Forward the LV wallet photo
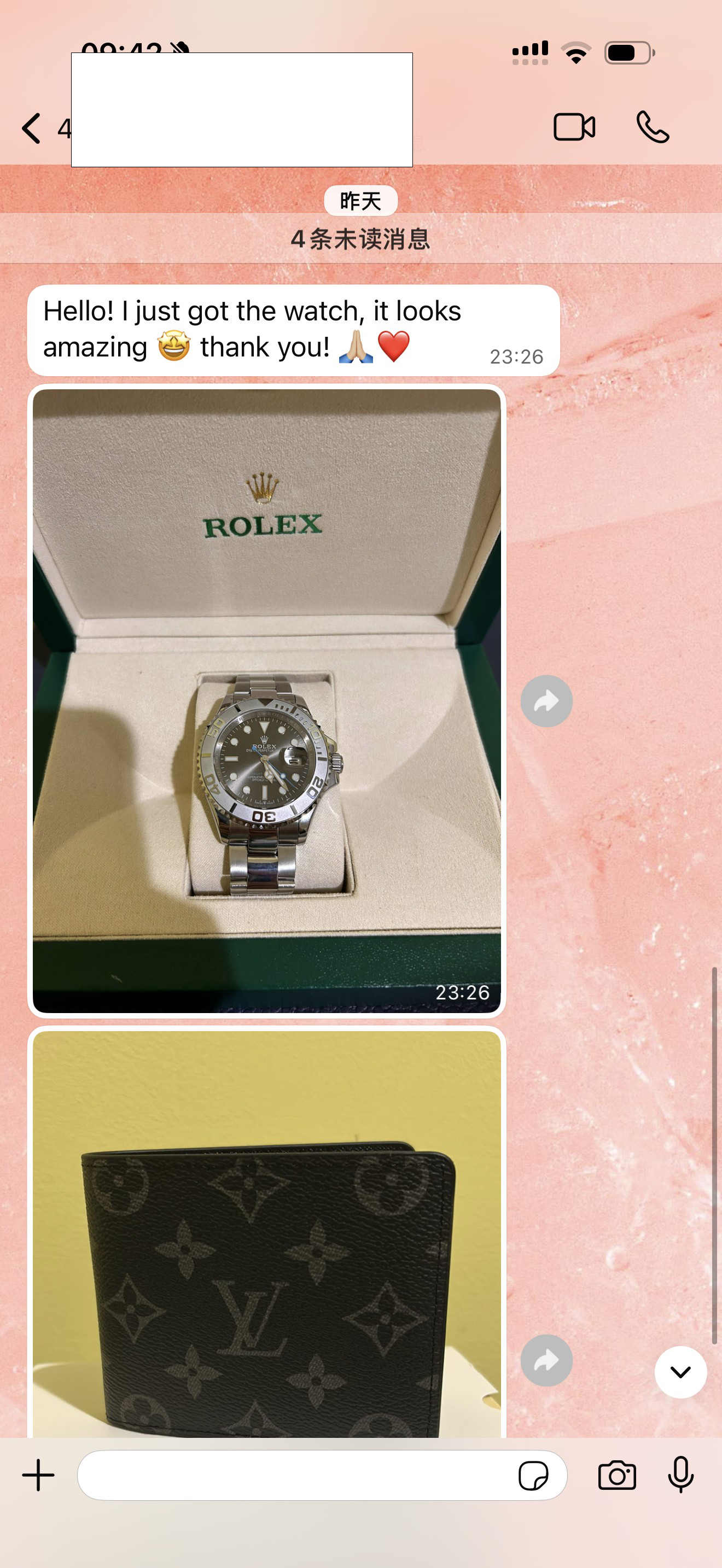Viewport: 722px width, 1568px height. click(x=546, y=1360)
